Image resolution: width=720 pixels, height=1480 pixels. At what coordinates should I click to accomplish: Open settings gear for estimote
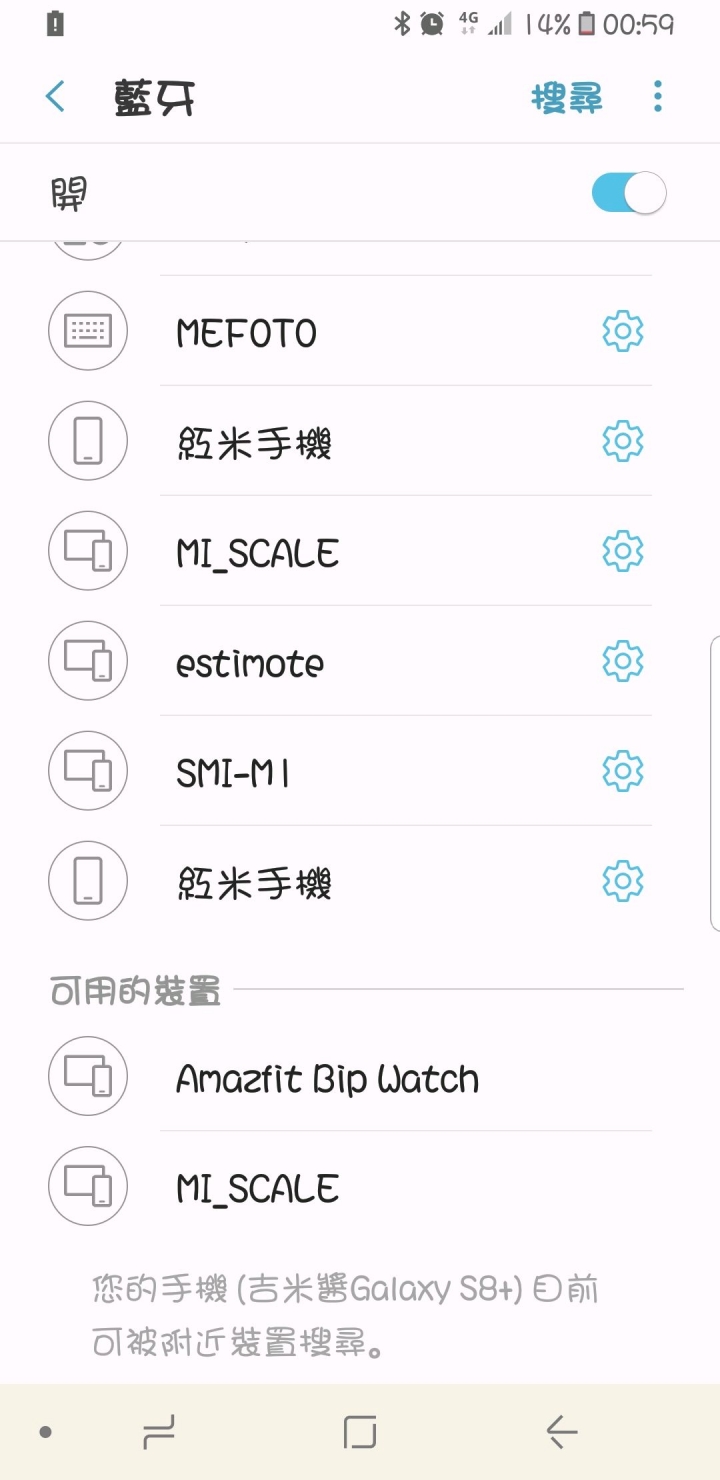coord(623,661)
